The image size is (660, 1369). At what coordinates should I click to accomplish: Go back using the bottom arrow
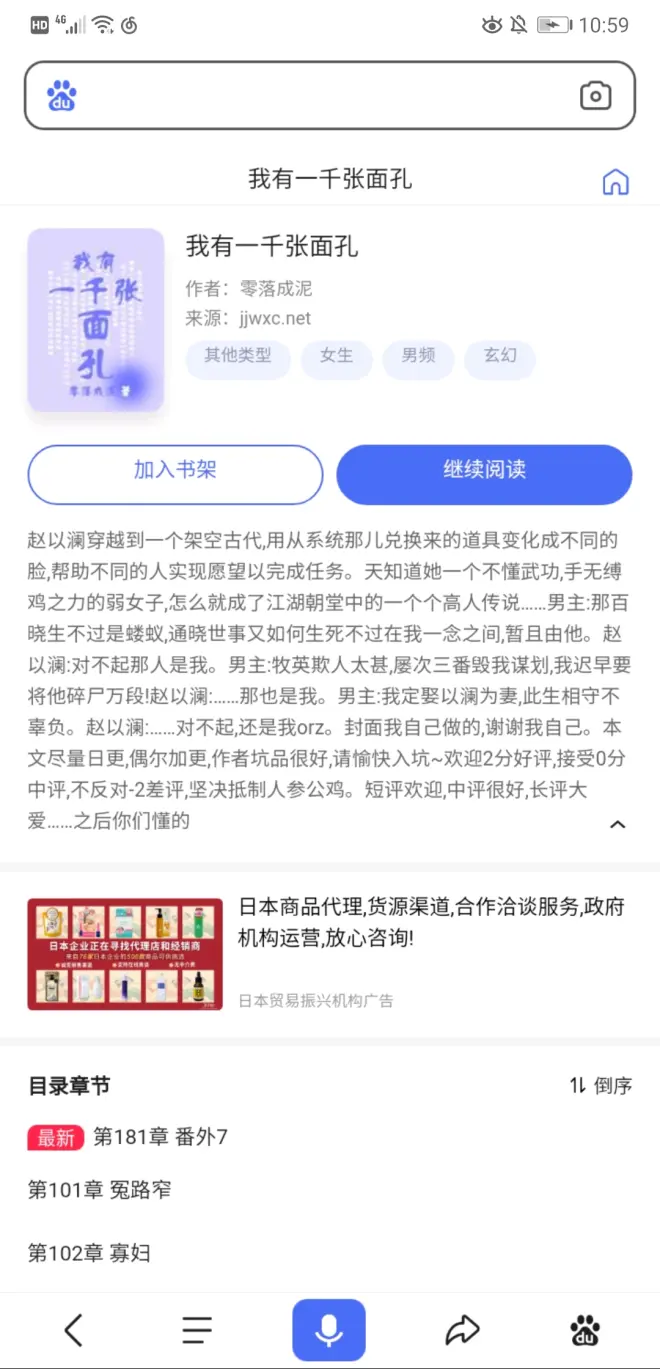click(x=73, y=1330)
